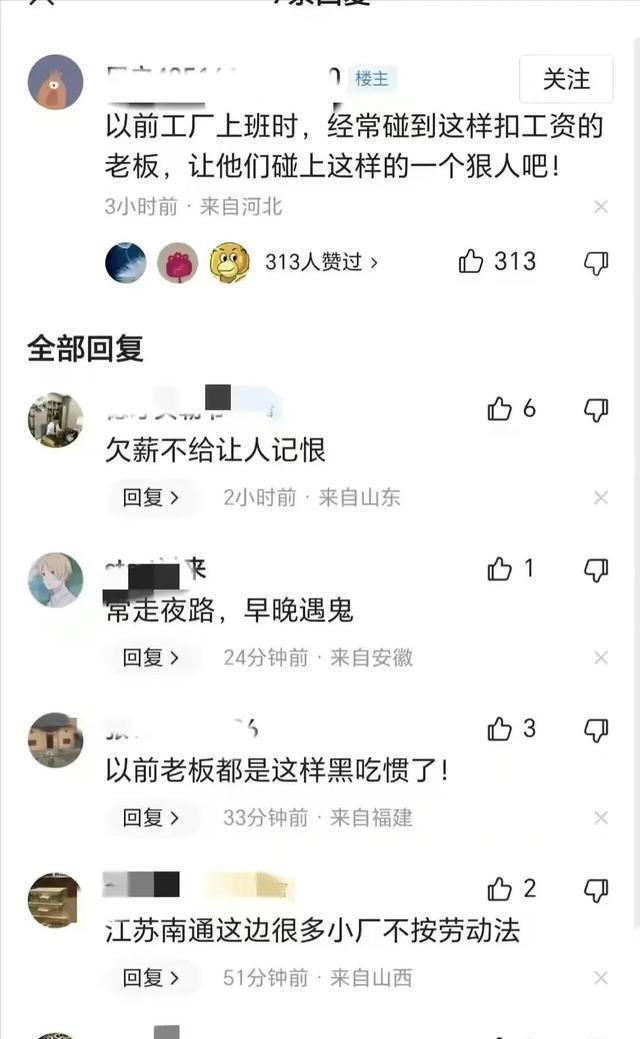This screenshot has height=1039, width=640.
Task: Dislike the reply 以前老板都是这样黑吃惯了
Action: (596, 729)
